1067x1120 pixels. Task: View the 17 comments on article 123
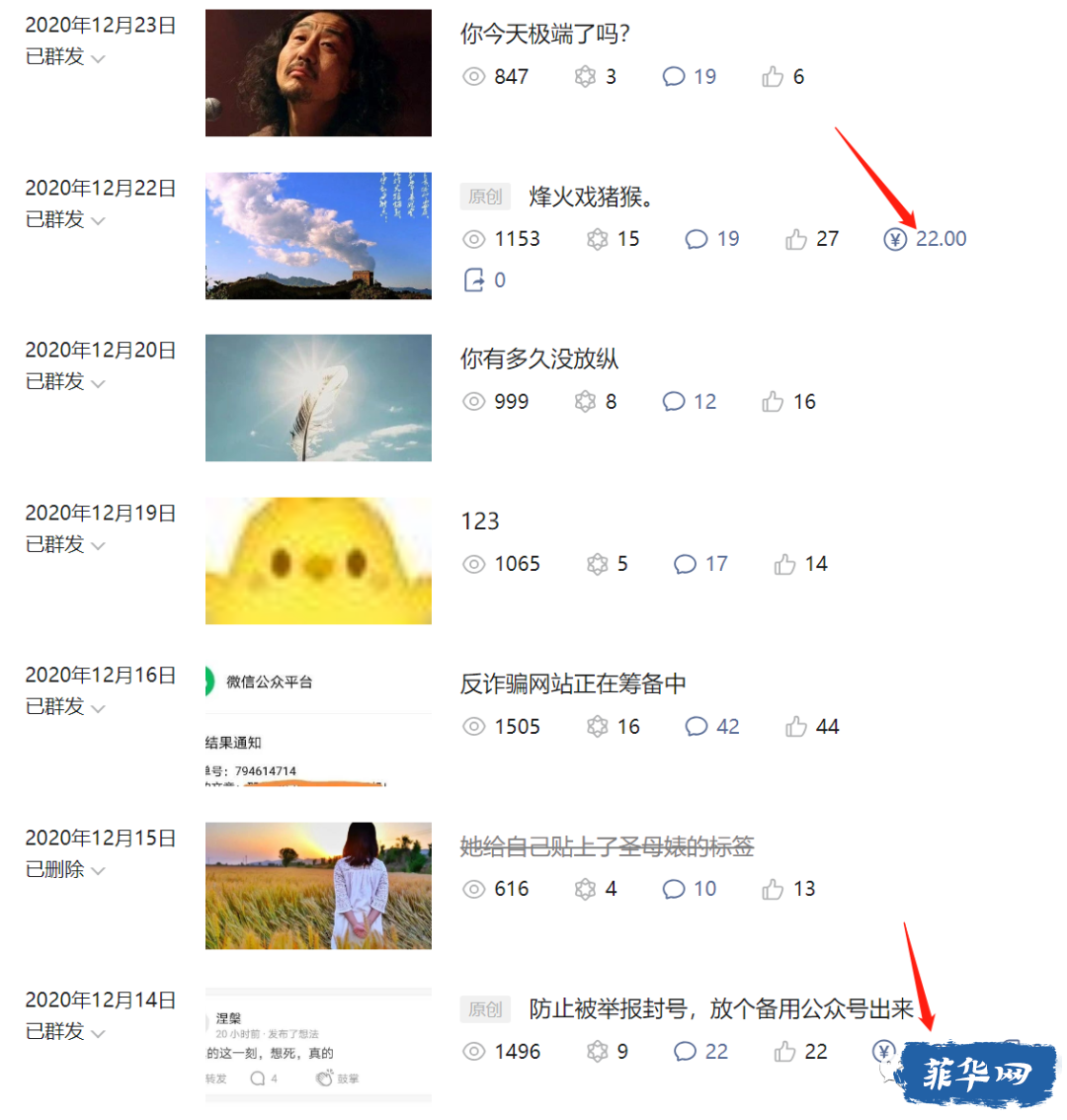pos(702,564)
